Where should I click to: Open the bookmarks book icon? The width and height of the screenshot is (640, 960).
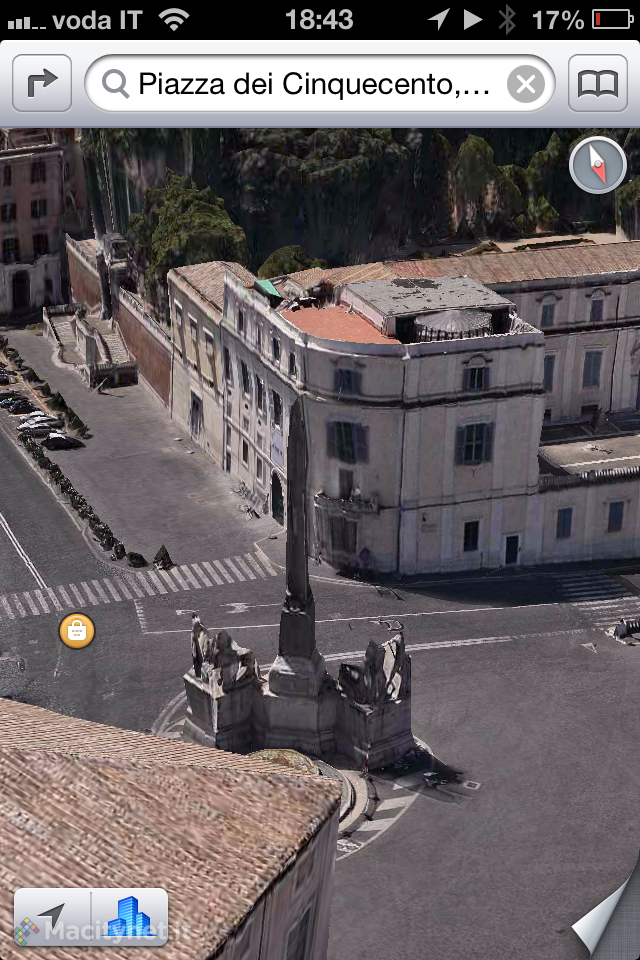pos(598,84)
